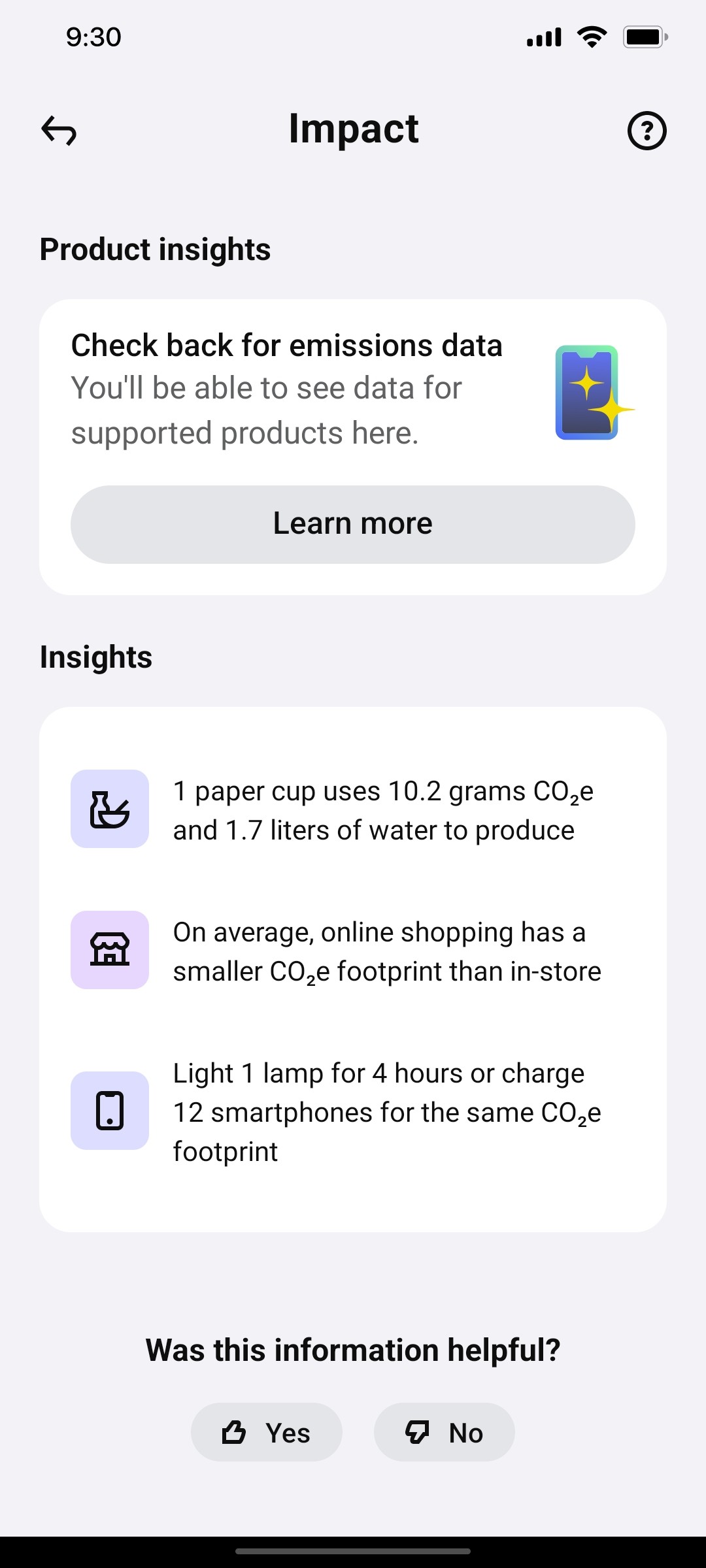
Task: Answer No to the helpfulness question
Action: click(x=444, y=1431)
